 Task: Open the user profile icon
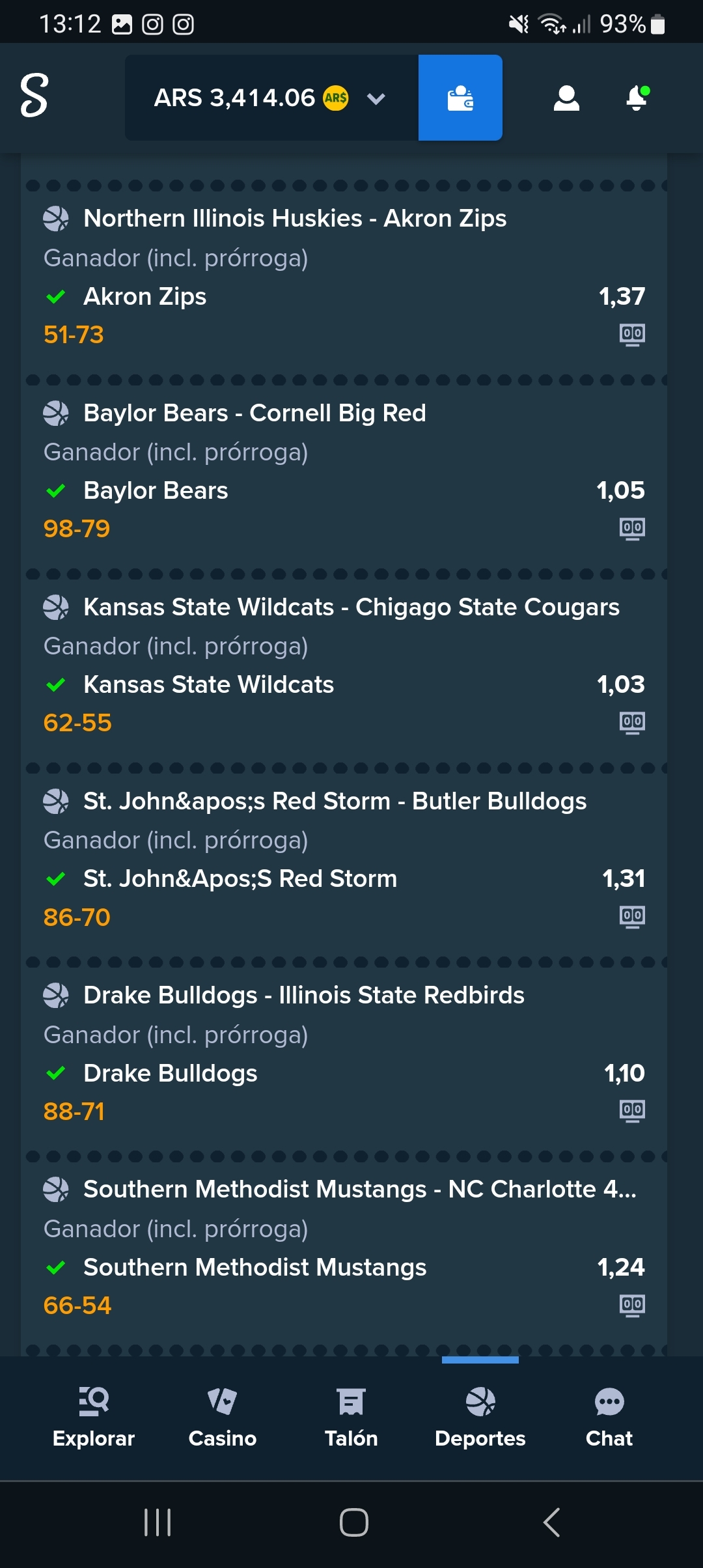pos(566,98)
